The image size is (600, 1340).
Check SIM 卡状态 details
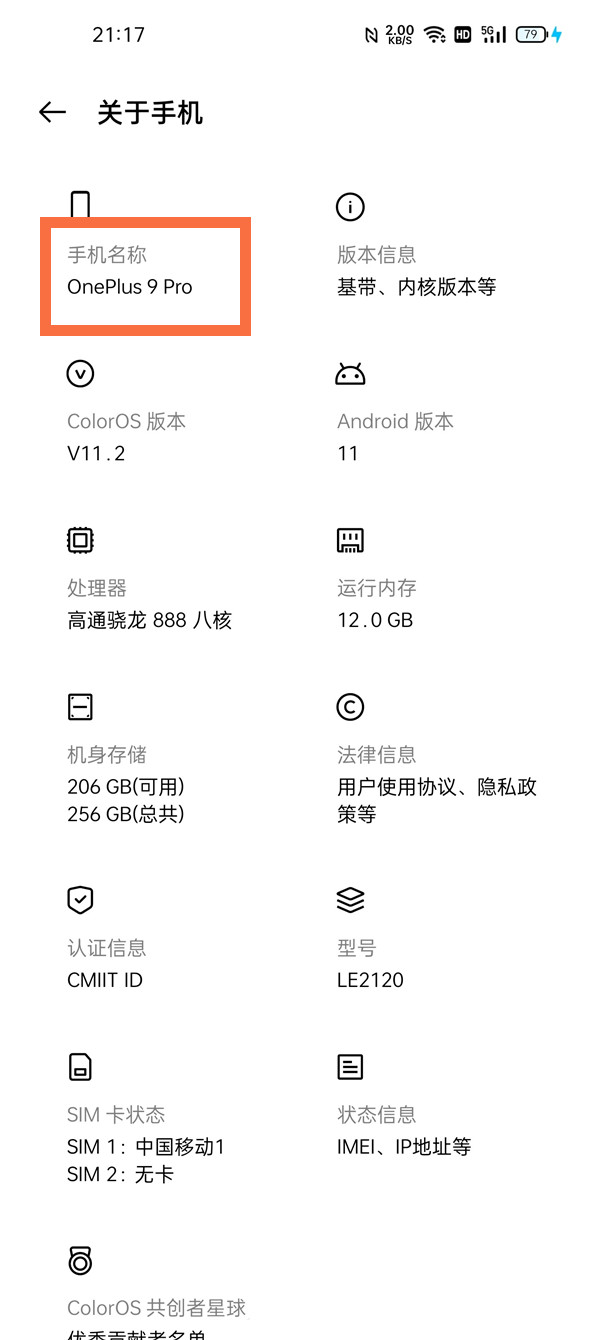point(145,1144)
